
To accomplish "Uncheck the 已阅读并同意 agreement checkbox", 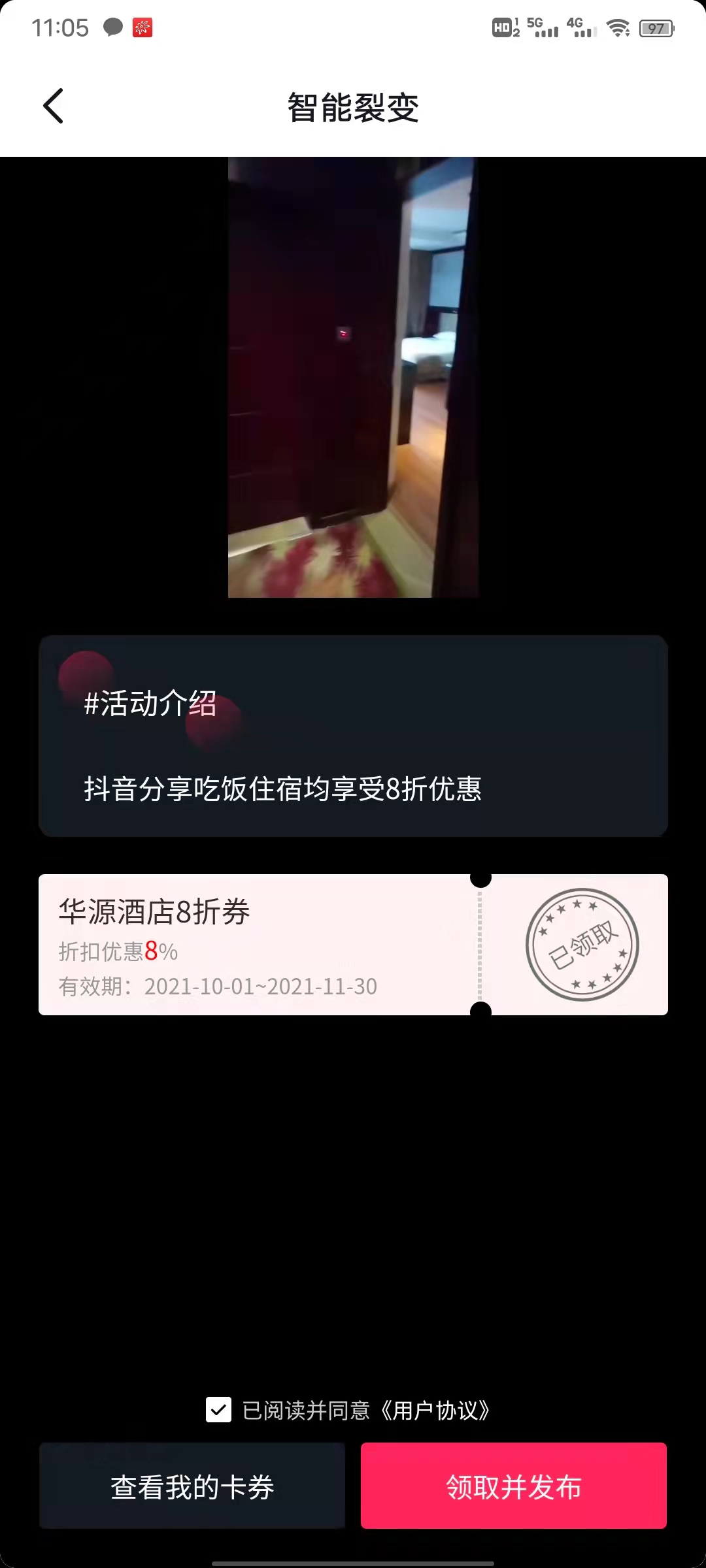I will (218, 1410).
